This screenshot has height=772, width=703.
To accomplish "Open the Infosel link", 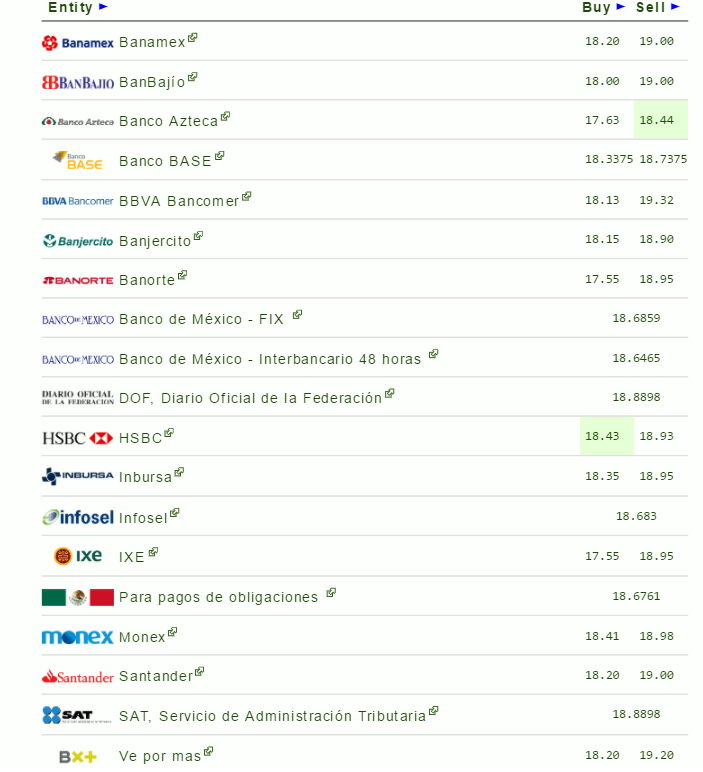I will click(143, 518).
